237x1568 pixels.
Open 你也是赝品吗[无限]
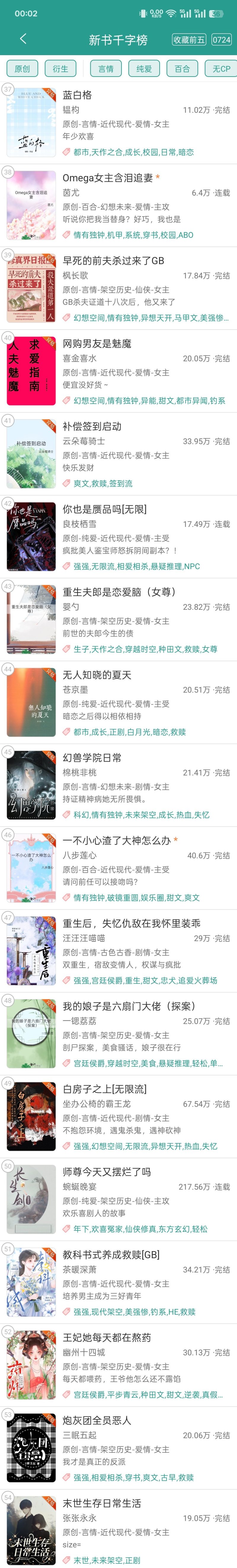[105, 509]
